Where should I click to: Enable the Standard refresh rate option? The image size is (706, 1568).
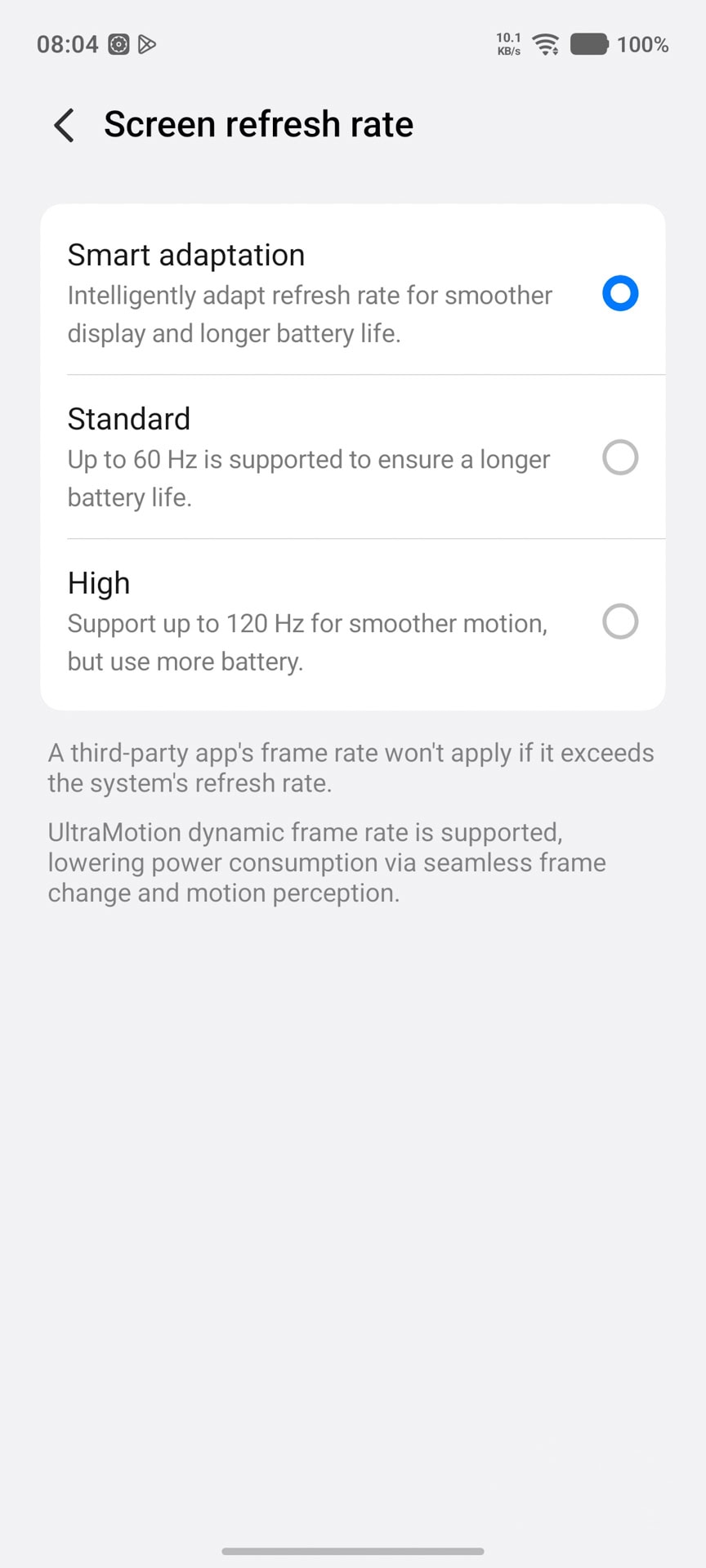point(620,458)
